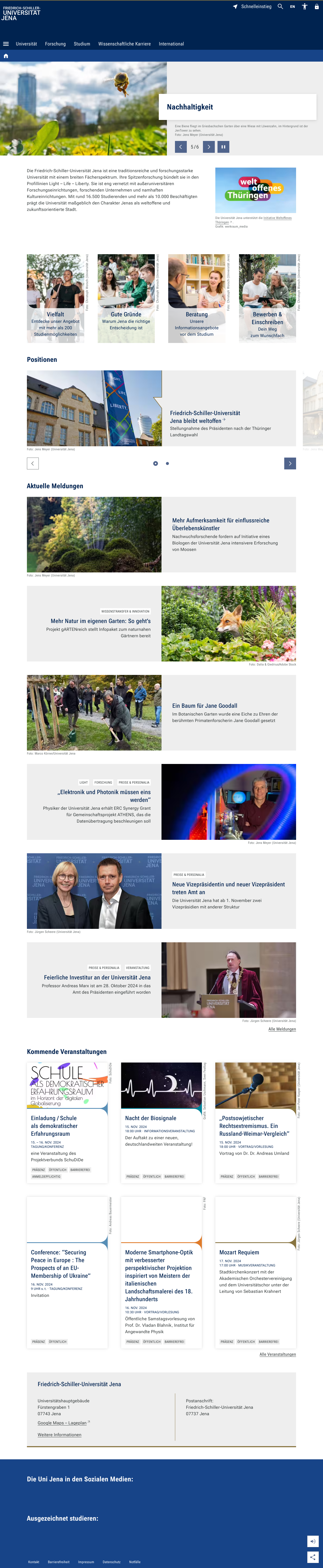323x1568 pixels.
Task: Pause the hero slideshow
Action: pos(224,147)
